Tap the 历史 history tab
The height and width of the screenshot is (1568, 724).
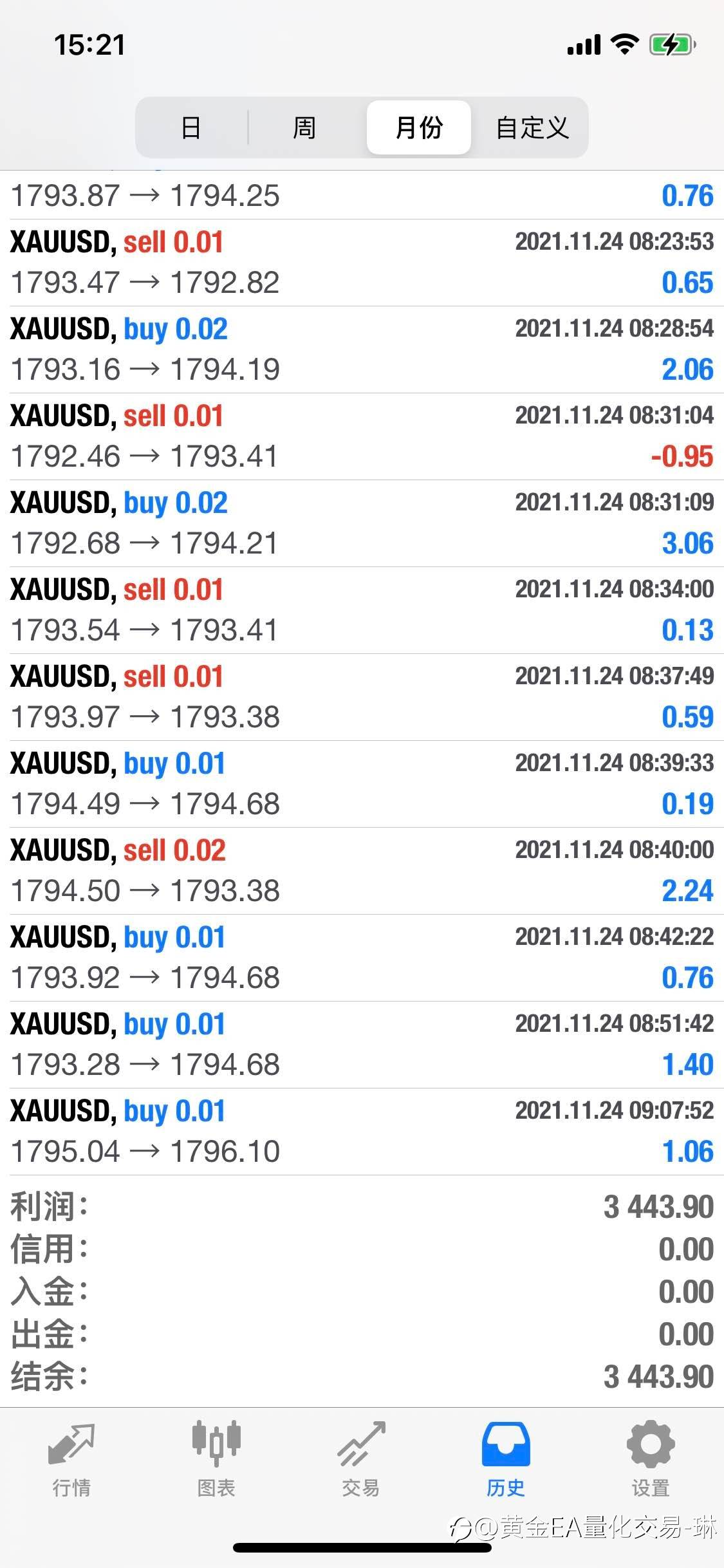click(506, 1459)
